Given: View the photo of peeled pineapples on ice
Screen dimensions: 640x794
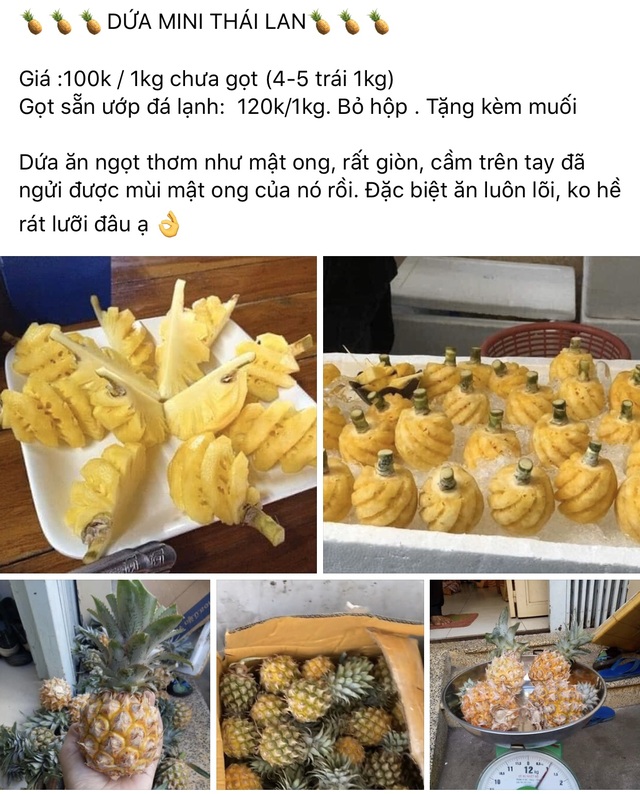Looking at the screenshot, I should coord(481,414).
